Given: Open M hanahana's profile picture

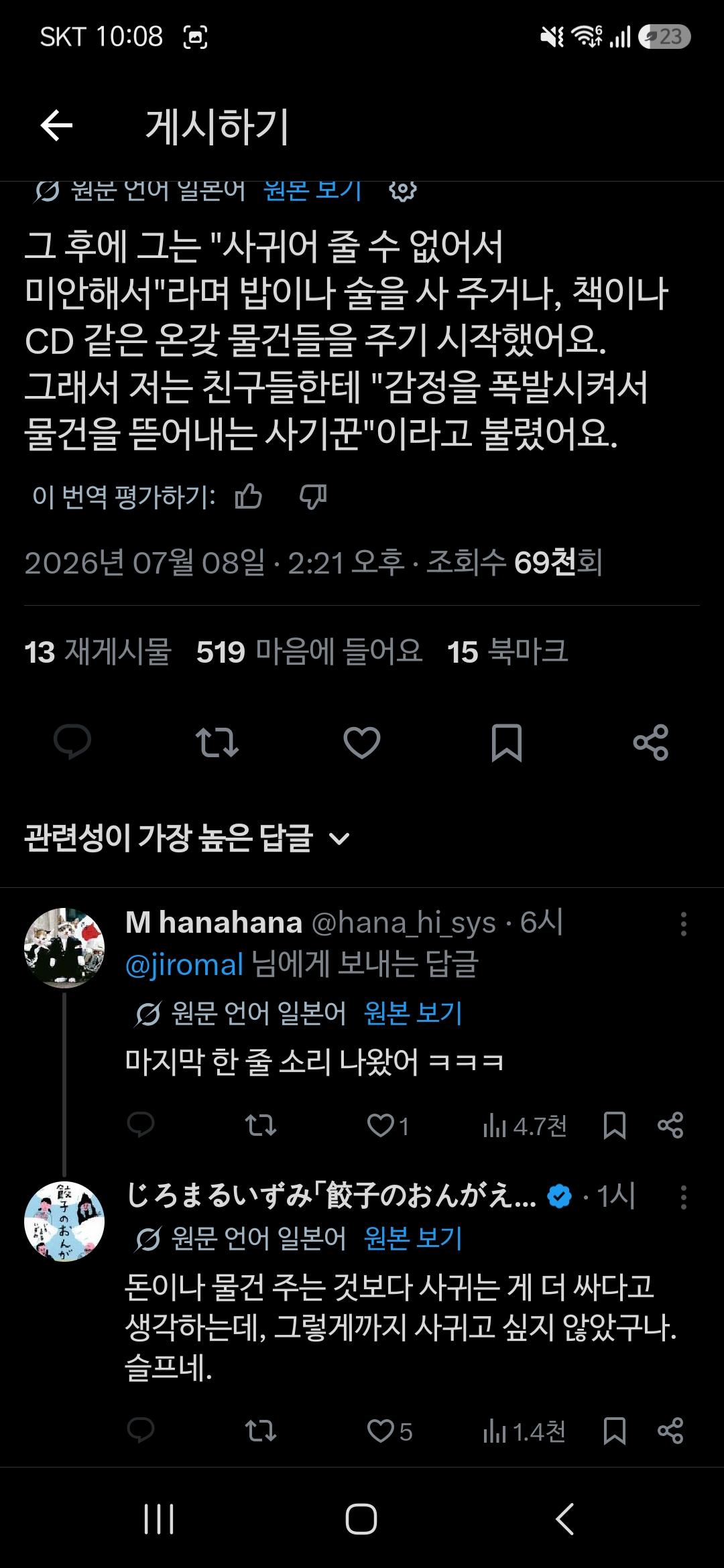Looking at the screenshot, I should [64, 948].
